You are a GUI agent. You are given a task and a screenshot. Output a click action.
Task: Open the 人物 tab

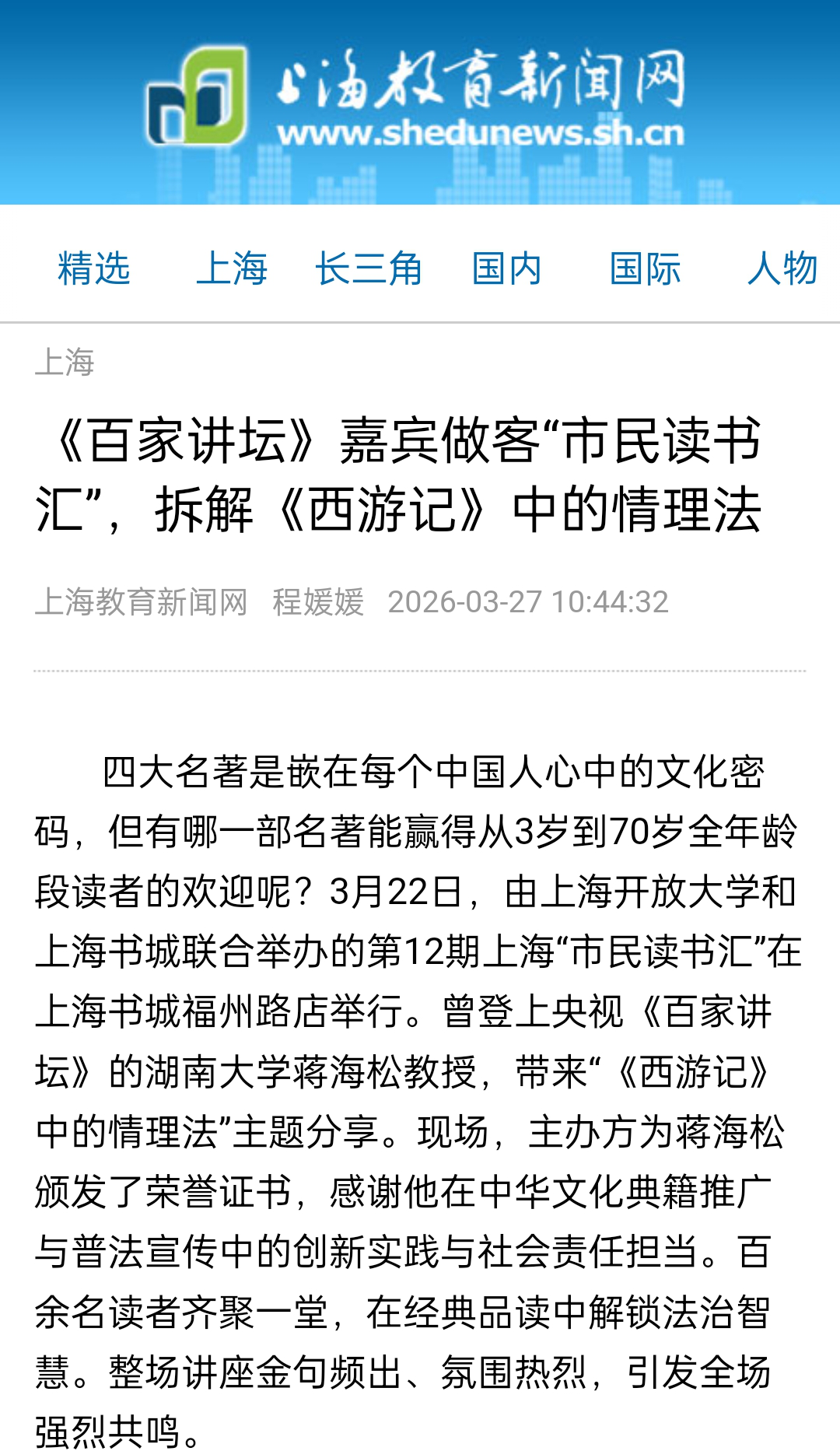782,269
